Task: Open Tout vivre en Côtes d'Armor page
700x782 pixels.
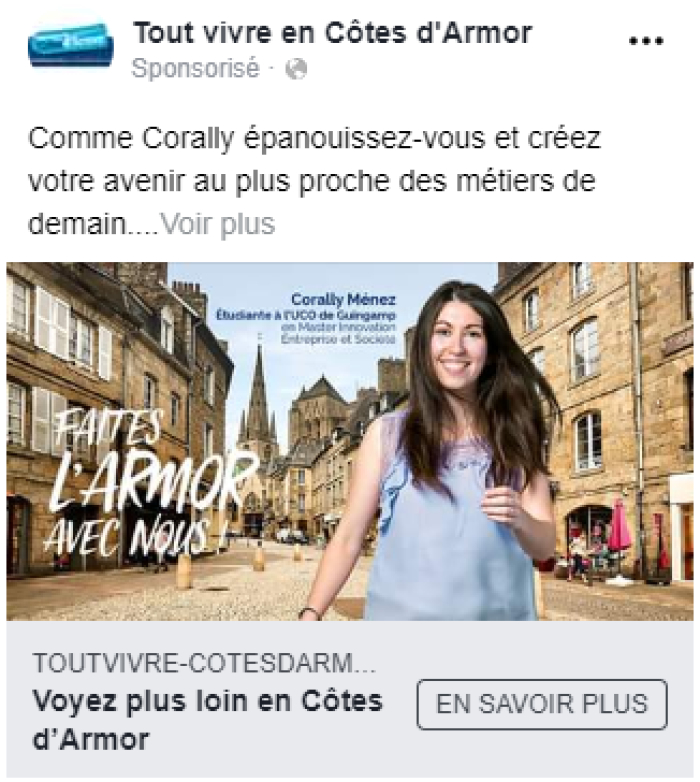Action: tap(332, 33)
